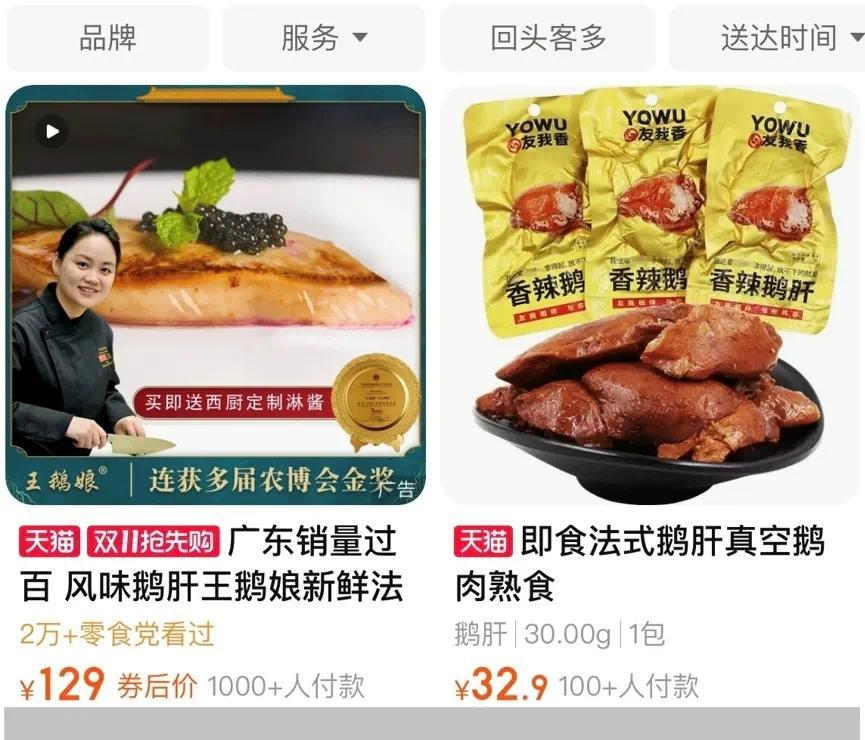
Task: Play the video on the 王鹅娘 product image
Action: click(52, 131)
